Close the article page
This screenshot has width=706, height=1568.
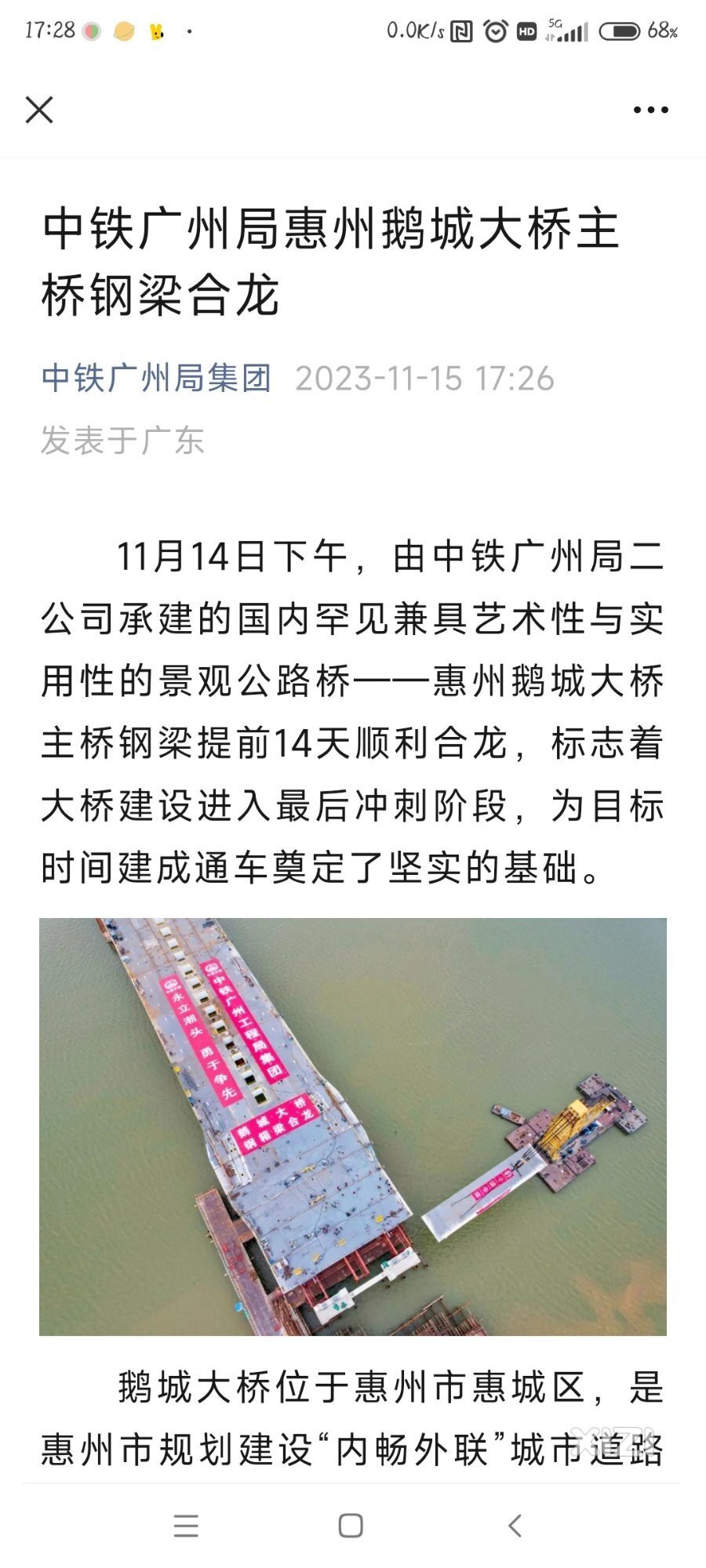[39, 110]
